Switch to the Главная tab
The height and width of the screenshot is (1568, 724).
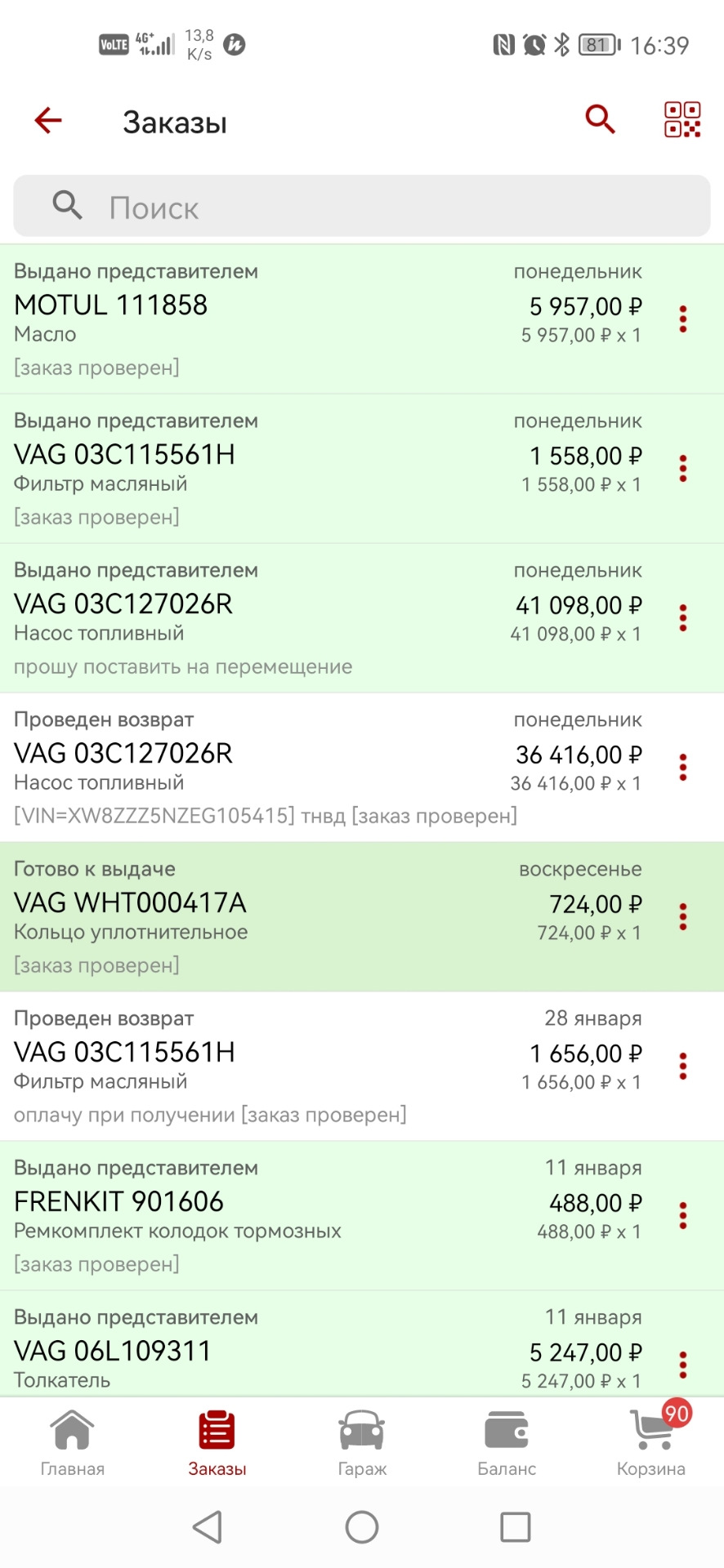tap(73, 1444)
